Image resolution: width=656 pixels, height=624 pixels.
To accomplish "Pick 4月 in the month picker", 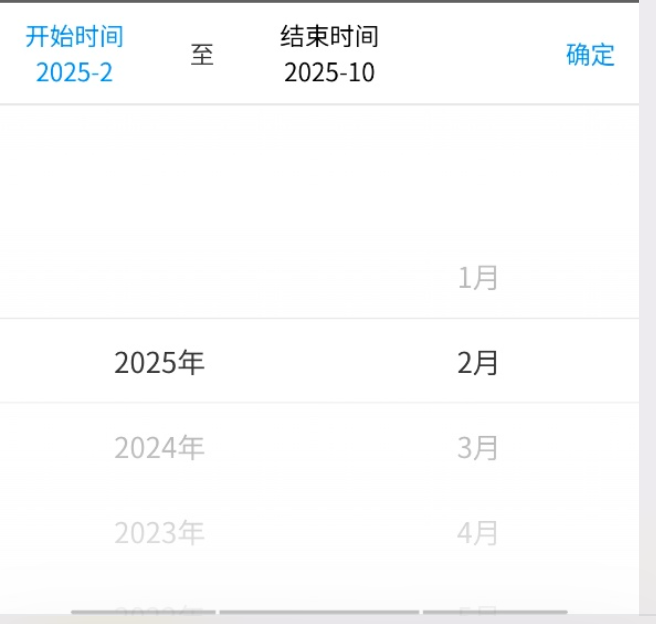I will click(x=478, y=533).
